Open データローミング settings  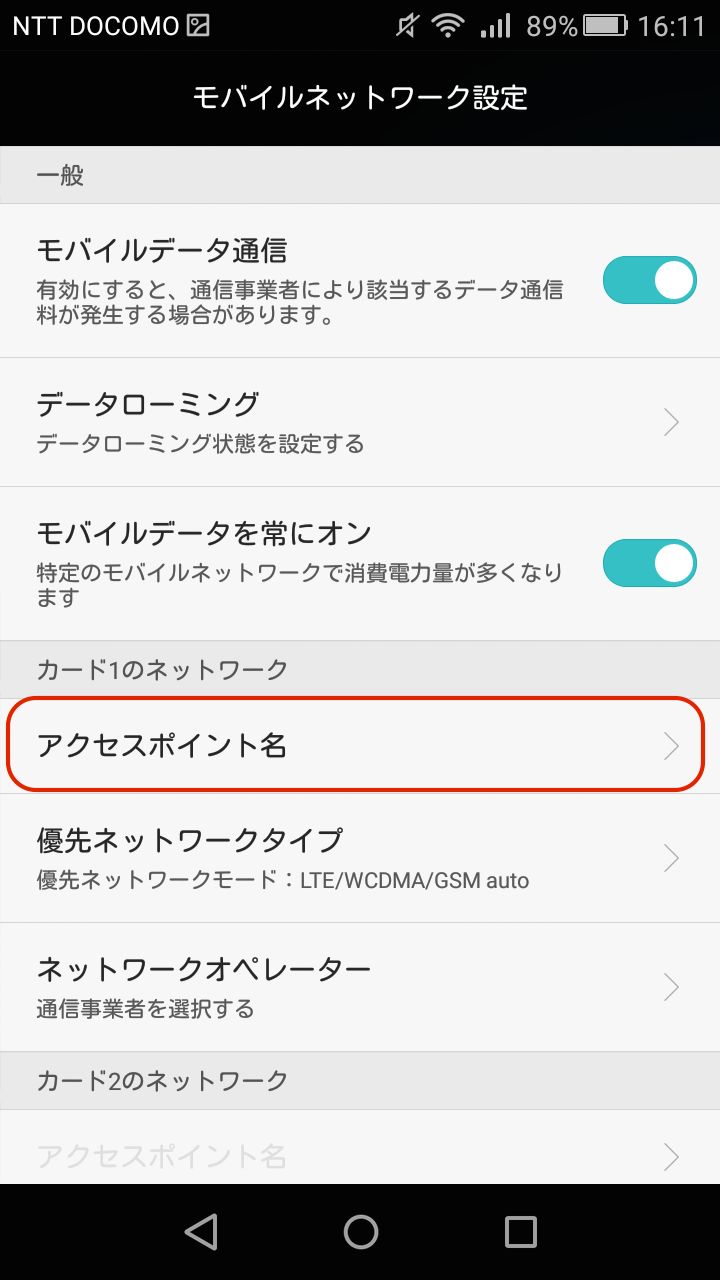tap(360, 422)
